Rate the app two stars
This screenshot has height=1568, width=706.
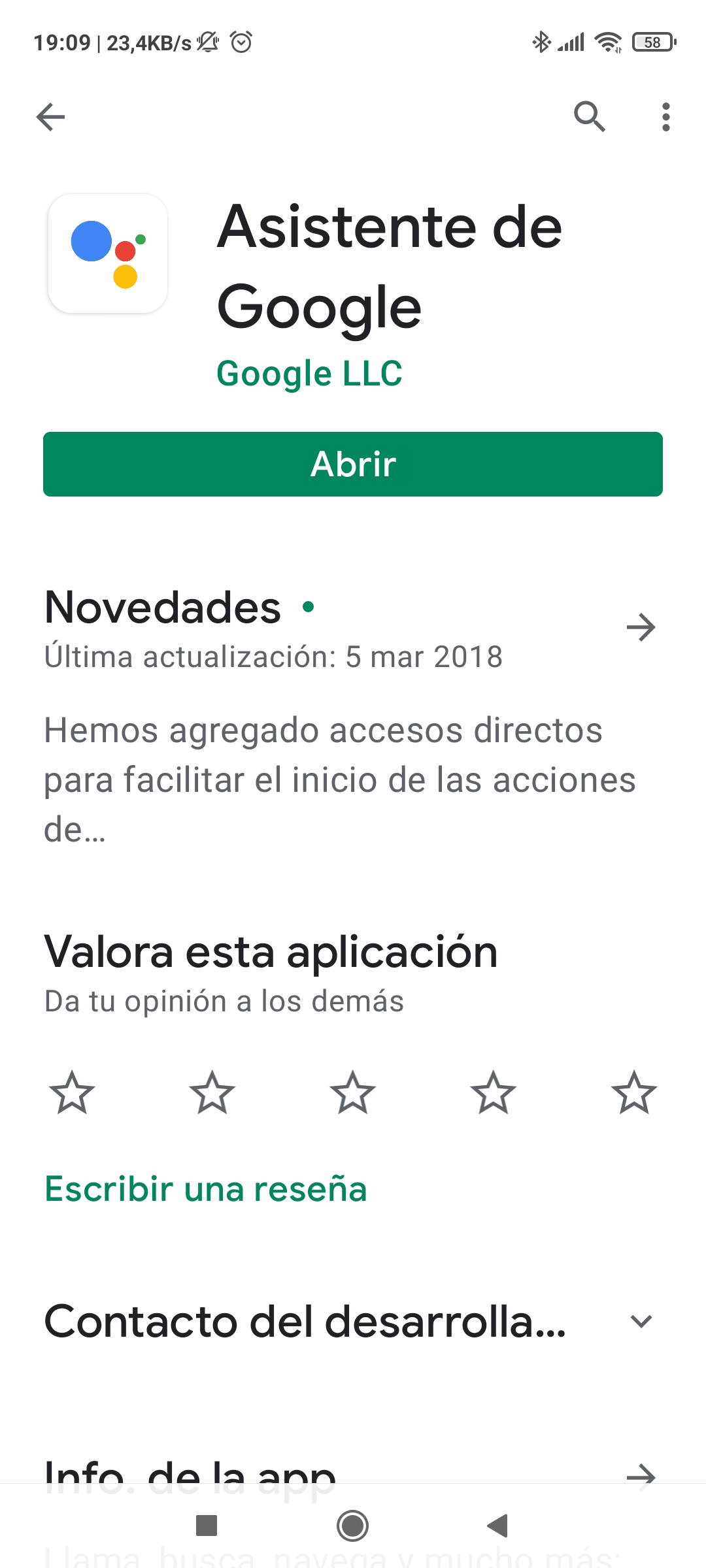click(x=212, y=1092)
